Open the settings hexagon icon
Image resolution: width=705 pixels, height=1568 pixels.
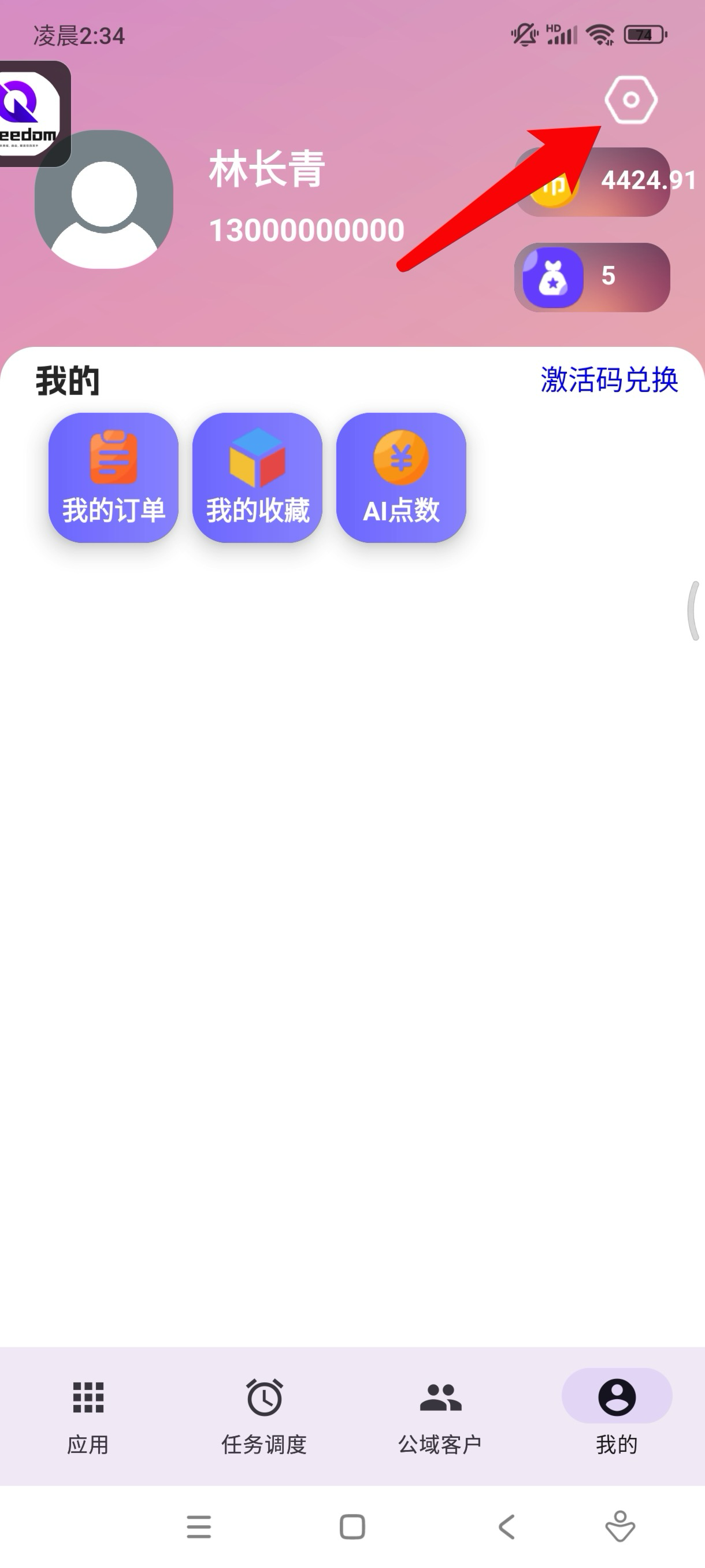click(x=631, y=100)
